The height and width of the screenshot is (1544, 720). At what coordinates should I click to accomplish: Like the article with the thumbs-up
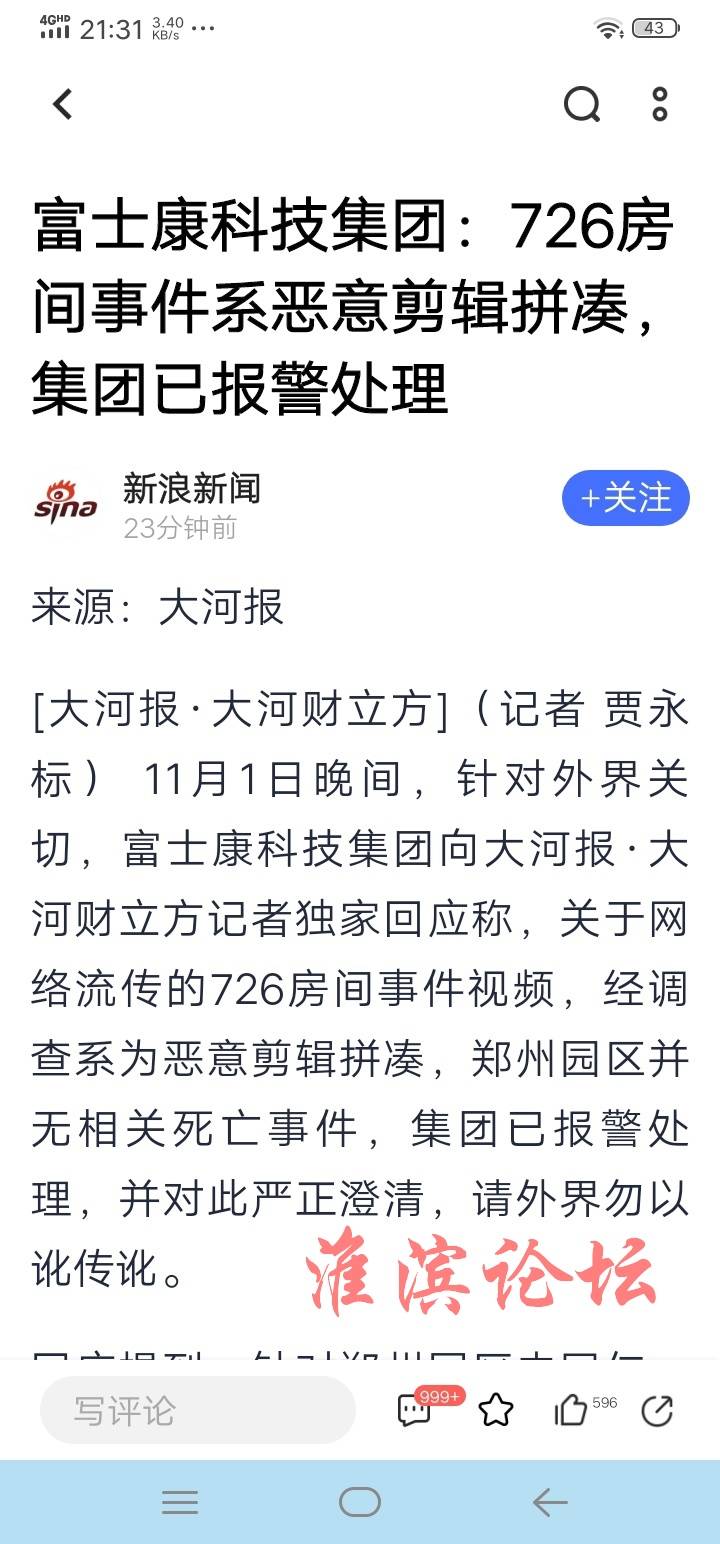571,1410
